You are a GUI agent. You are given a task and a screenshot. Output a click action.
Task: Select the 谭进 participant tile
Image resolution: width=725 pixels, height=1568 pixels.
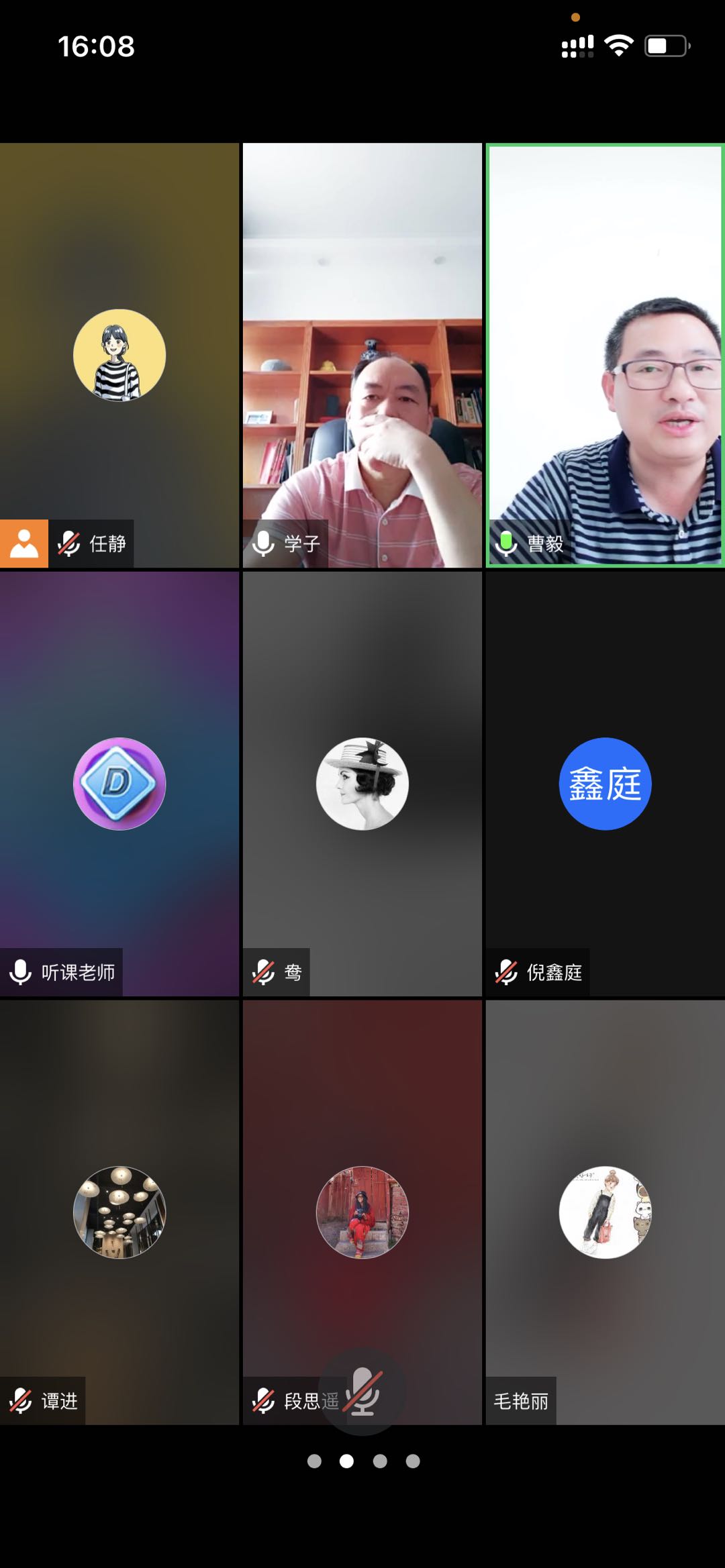pos(119,1212)
